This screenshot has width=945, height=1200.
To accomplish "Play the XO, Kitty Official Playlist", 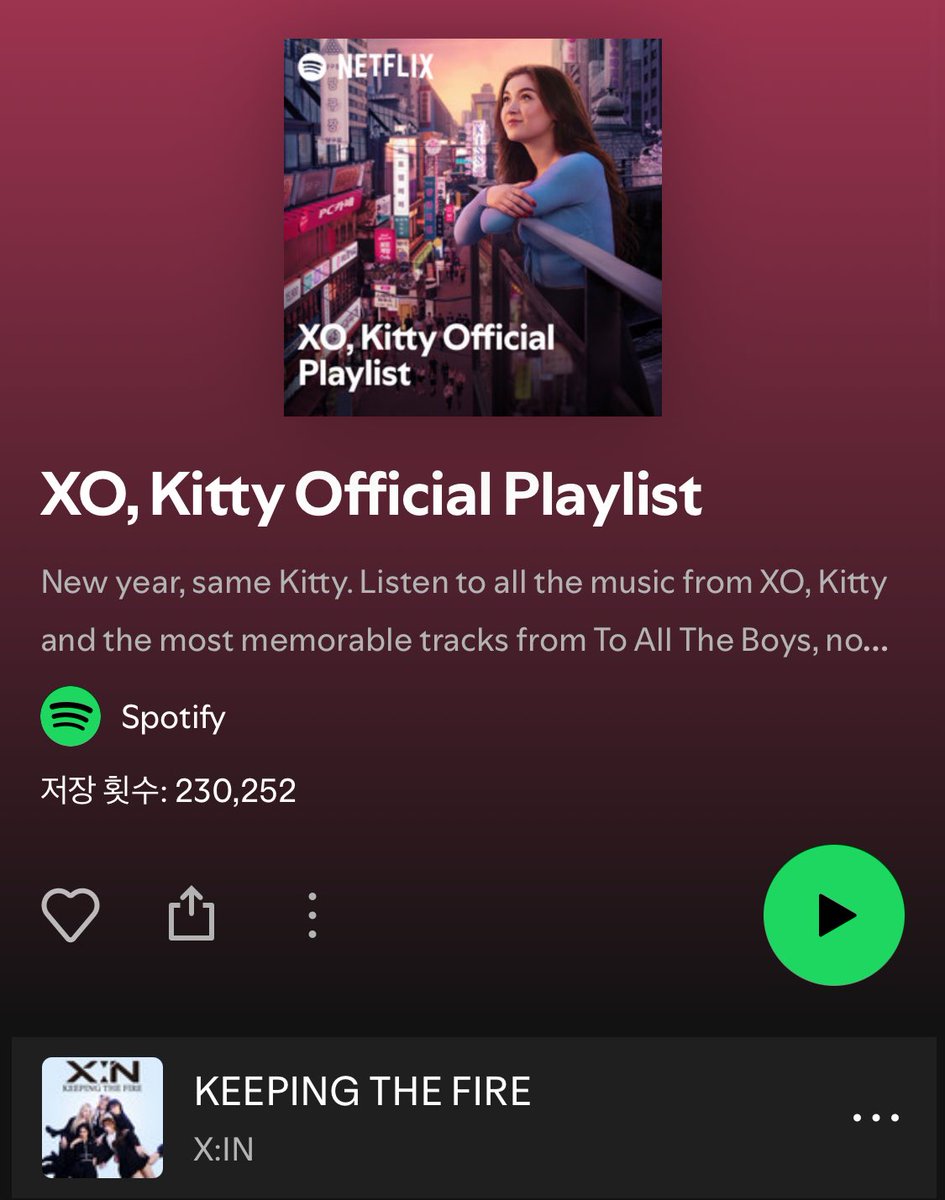I will coord(833,916).
